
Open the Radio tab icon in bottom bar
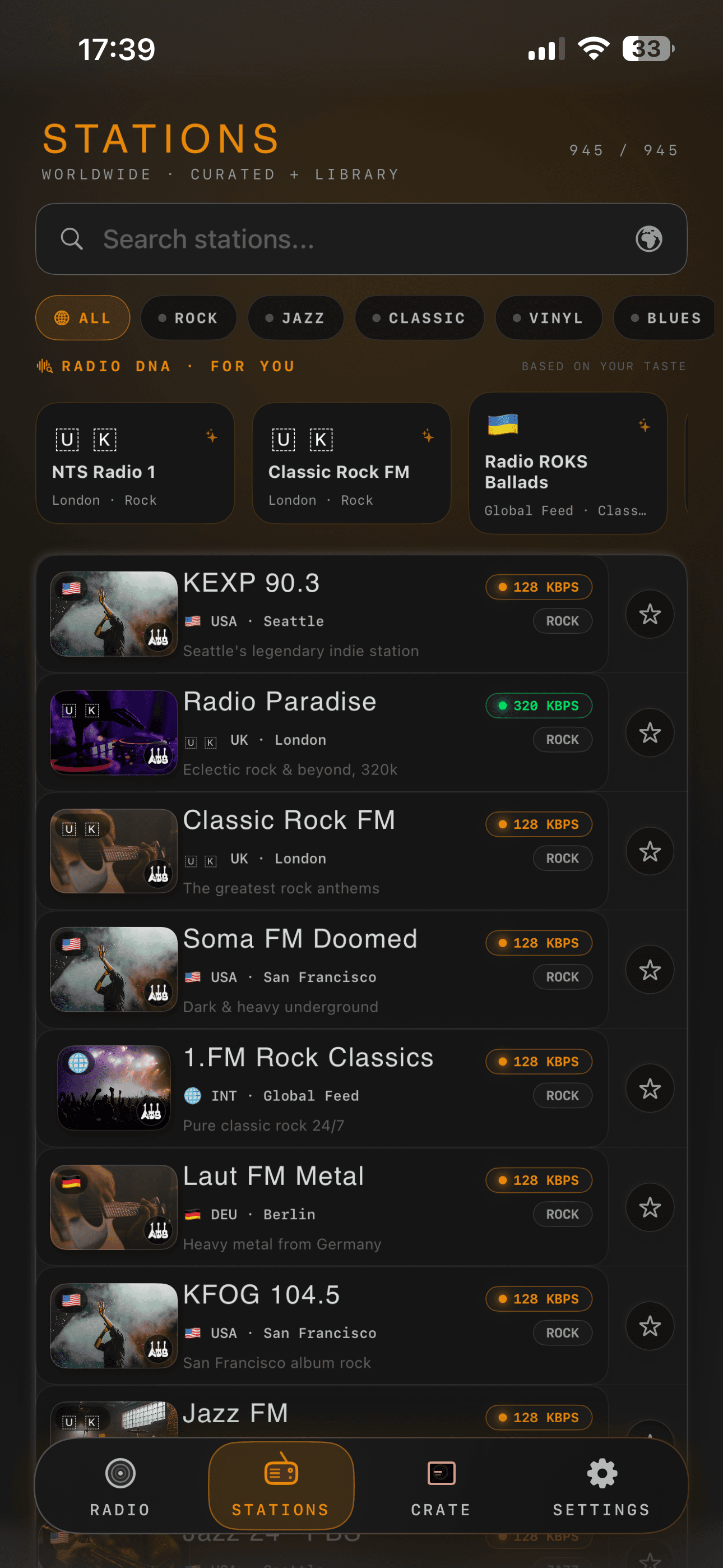[x=120, y=1474]
